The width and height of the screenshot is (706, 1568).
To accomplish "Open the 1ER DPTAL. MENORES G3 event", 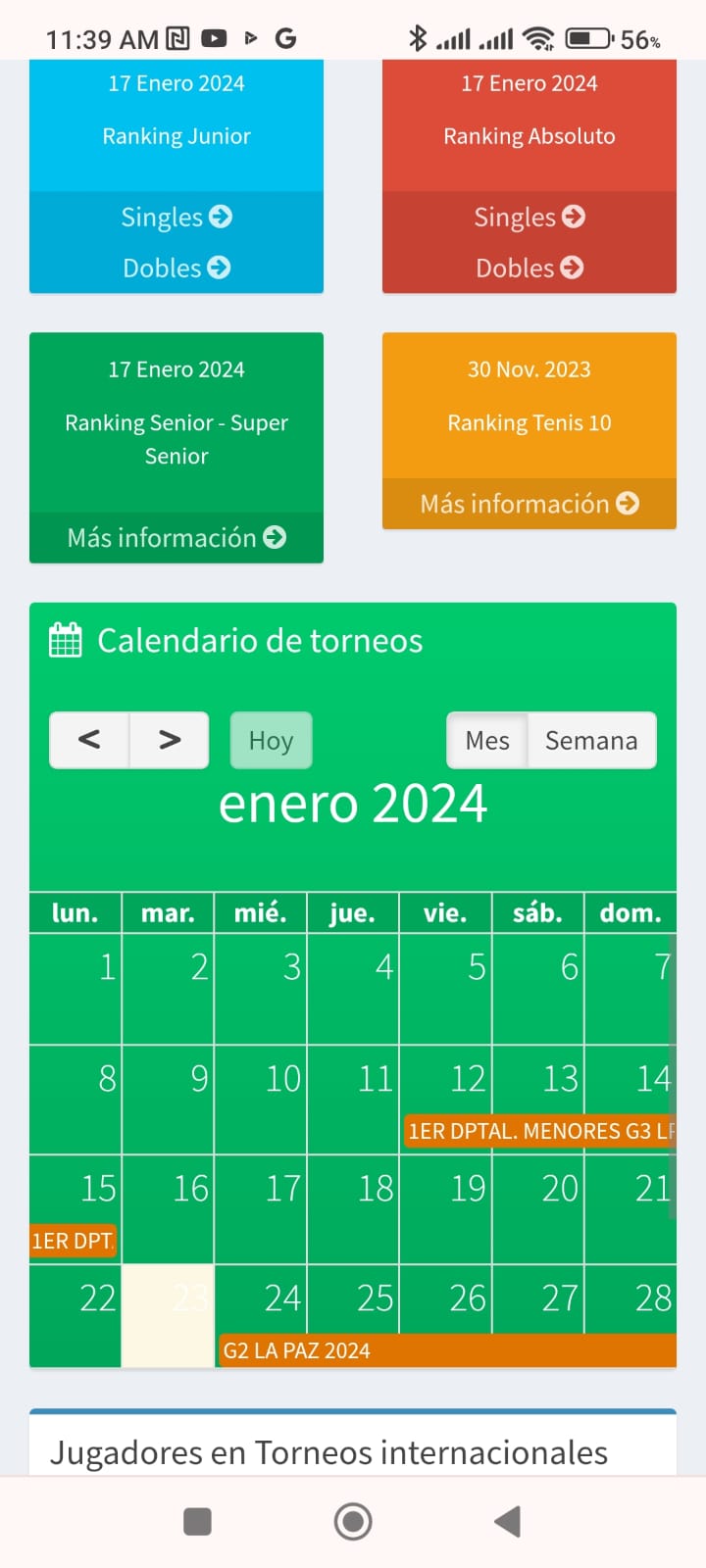I will point(539,1131).
